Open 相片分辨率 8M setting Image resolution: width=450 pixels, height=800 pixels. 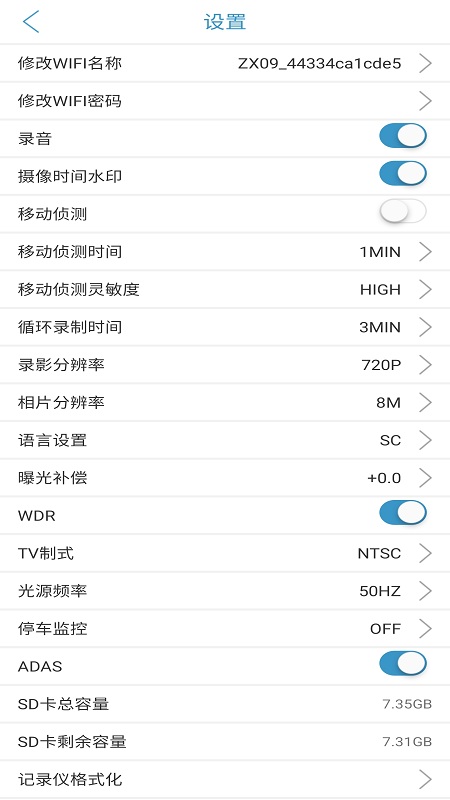tap(225, 403)
